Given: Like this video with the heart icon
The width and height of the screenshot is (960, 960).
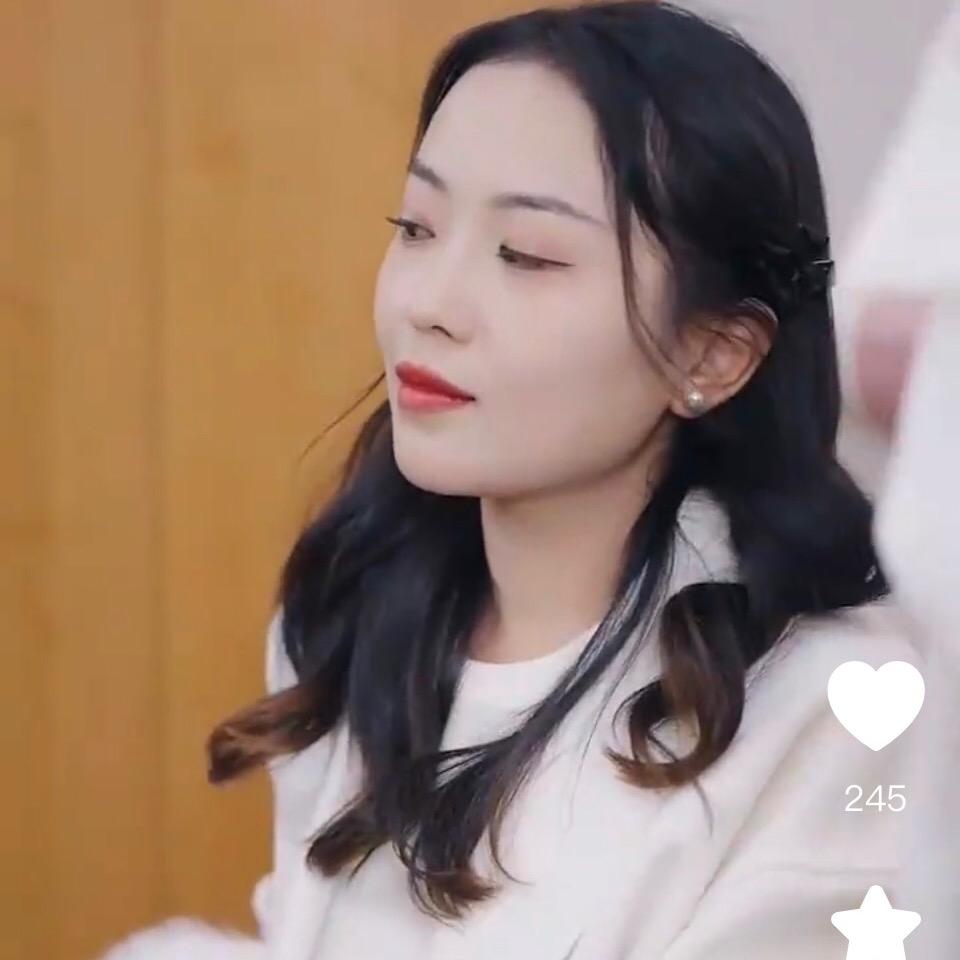Looking at the screenshot, I should click(875, 704).
